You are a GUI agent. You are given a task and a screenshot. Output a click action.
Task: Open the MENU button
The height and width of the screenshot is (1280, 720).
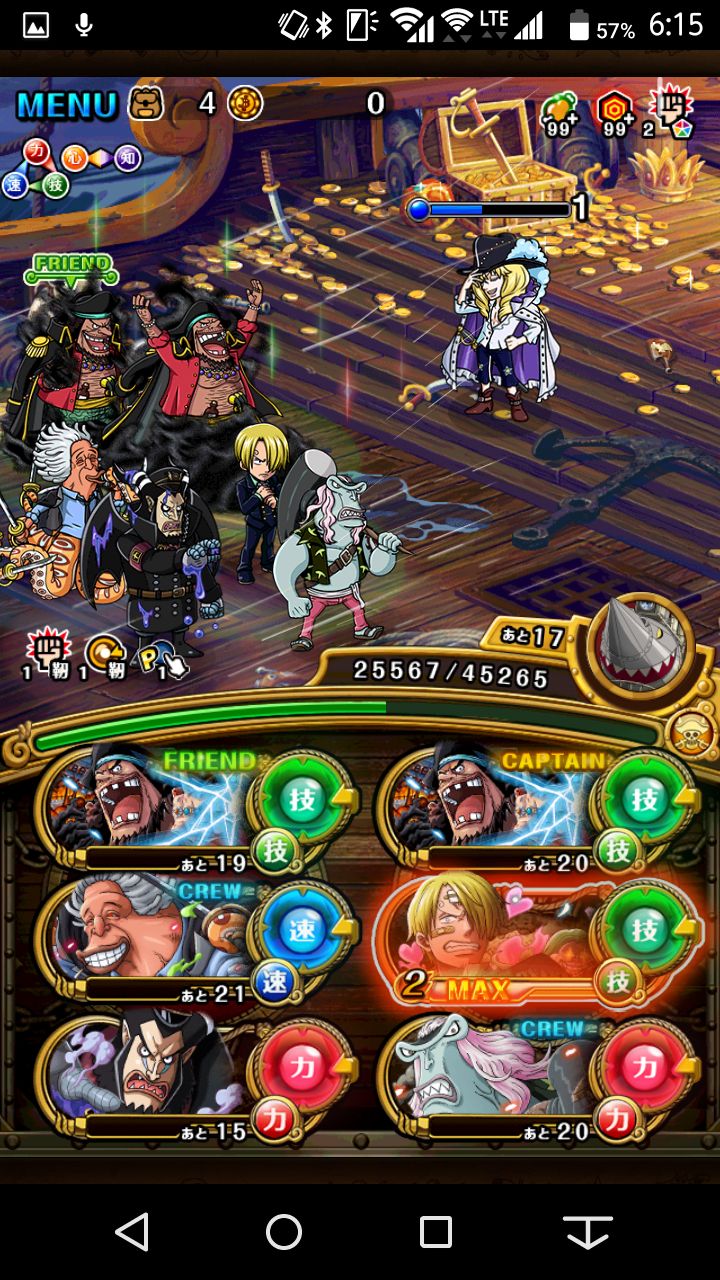67,104
